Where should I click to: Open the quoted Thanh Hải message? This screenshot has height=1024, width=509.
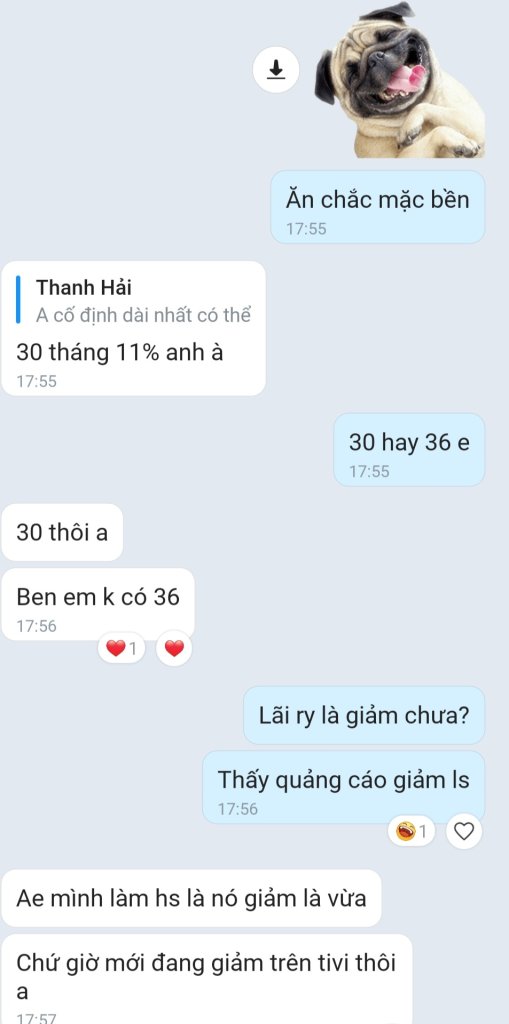[133, 300]
